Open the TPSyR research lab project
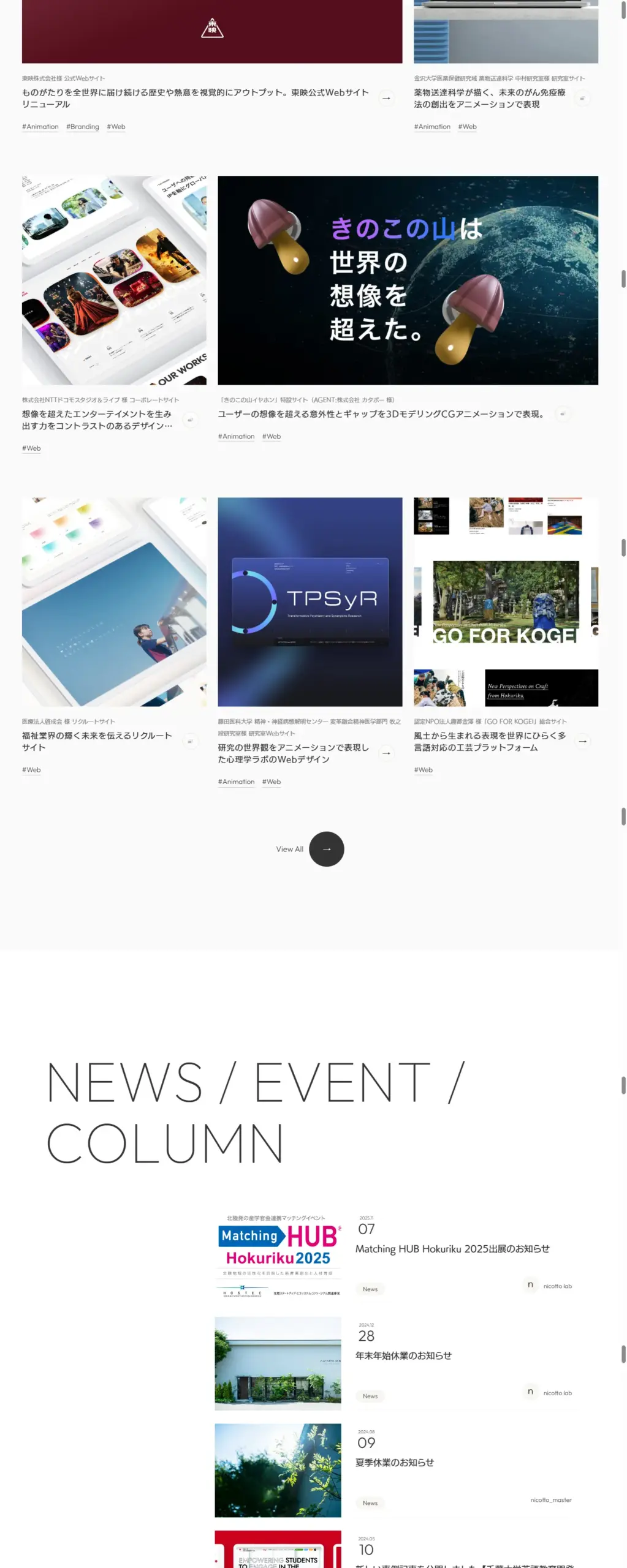 [310, 601]
